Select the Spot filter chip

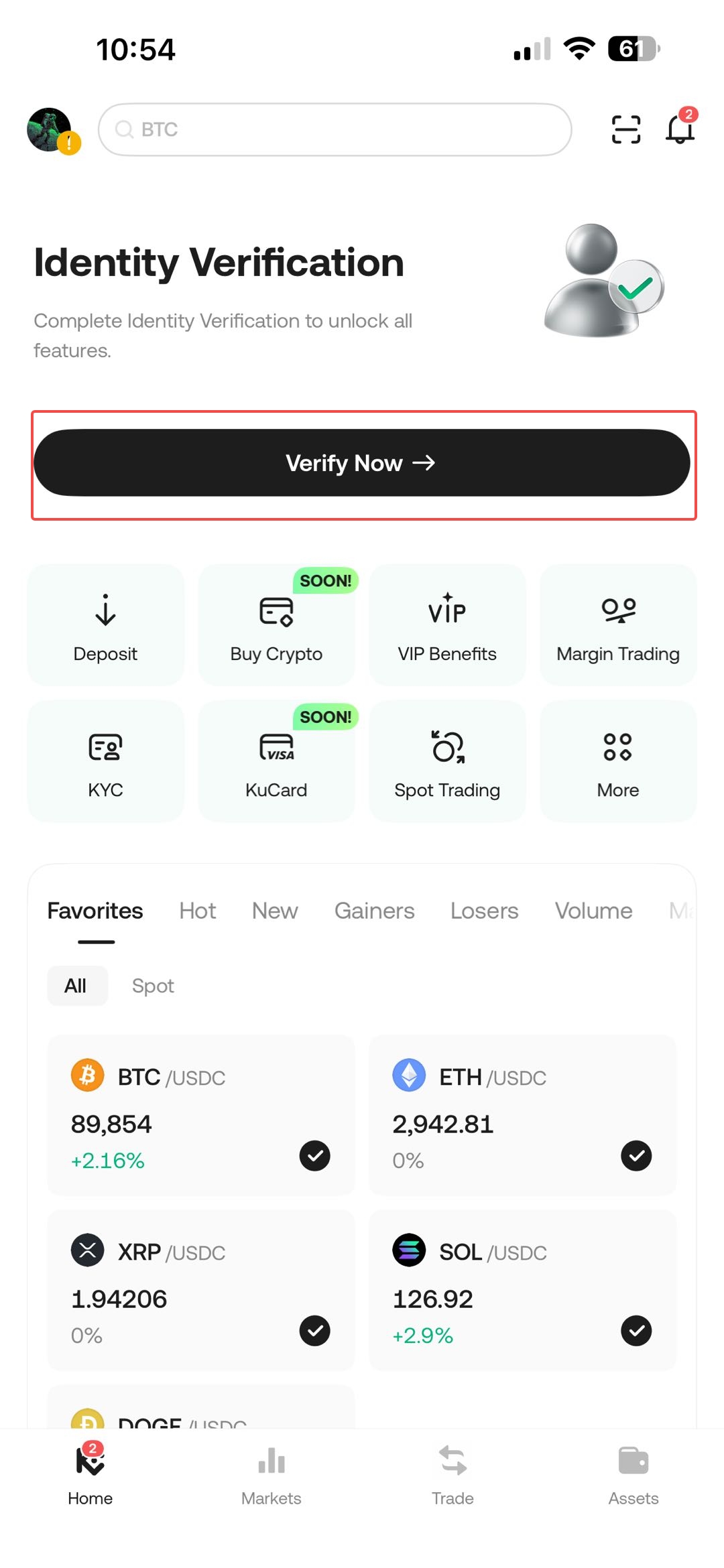pos(153,986)
